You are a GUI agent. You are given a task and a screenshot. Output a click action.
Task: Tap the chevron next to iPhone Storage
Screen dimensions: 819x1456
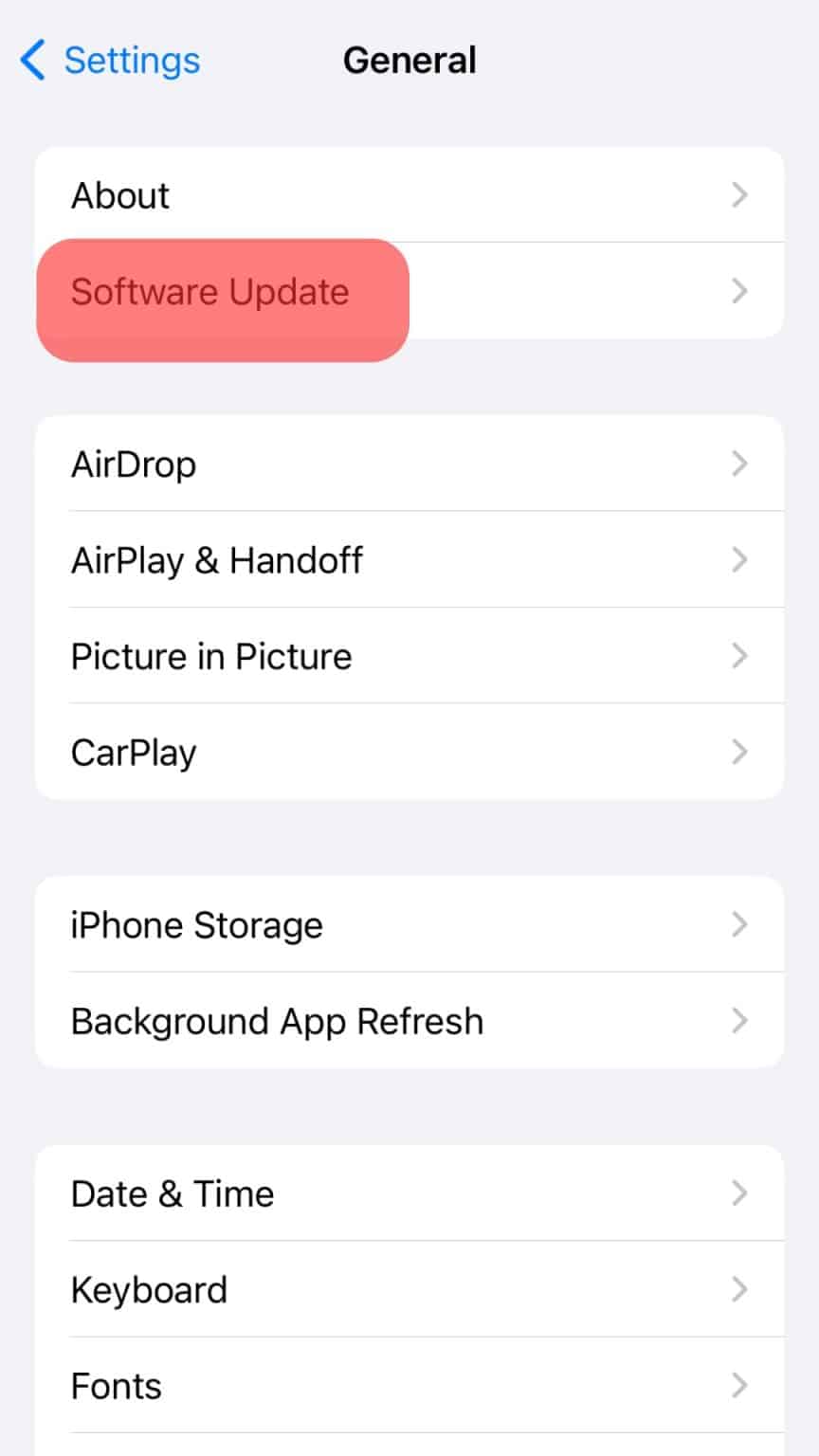click(x=740, y=925)
